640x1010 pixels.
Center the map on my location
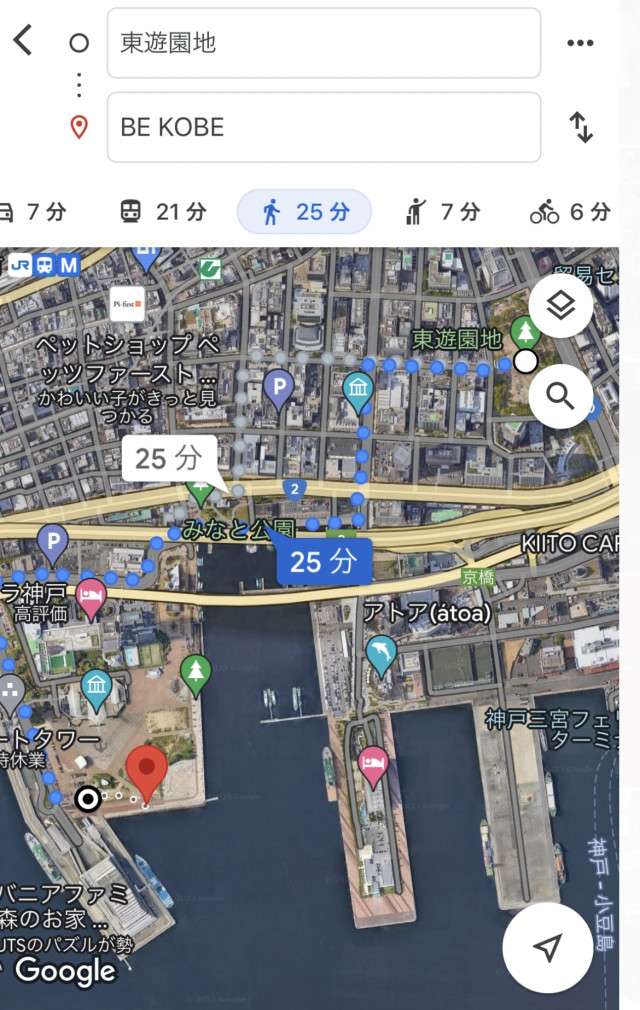point(548,948)
